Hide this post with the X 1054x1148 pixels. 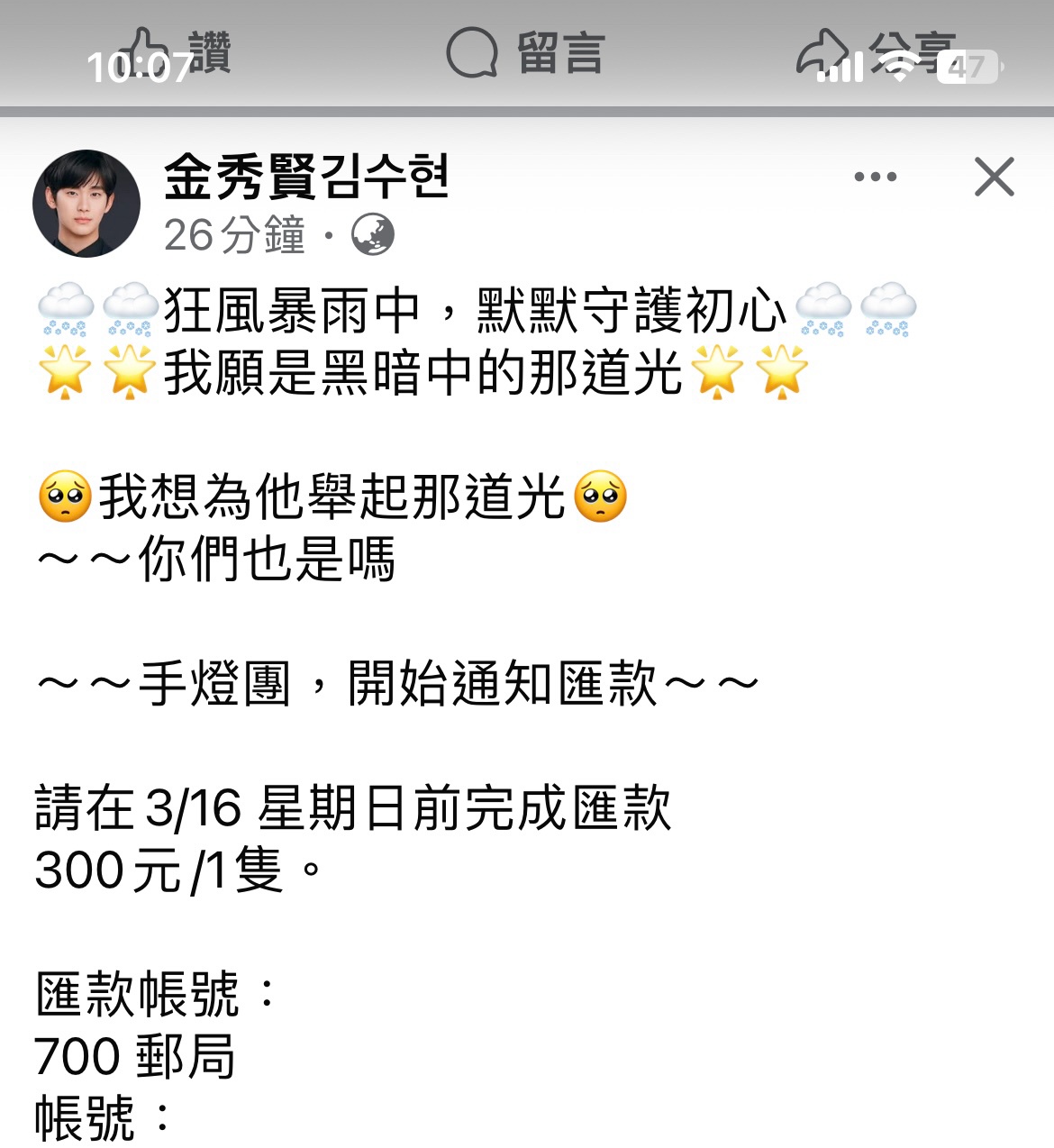click(x=994, y=177)
